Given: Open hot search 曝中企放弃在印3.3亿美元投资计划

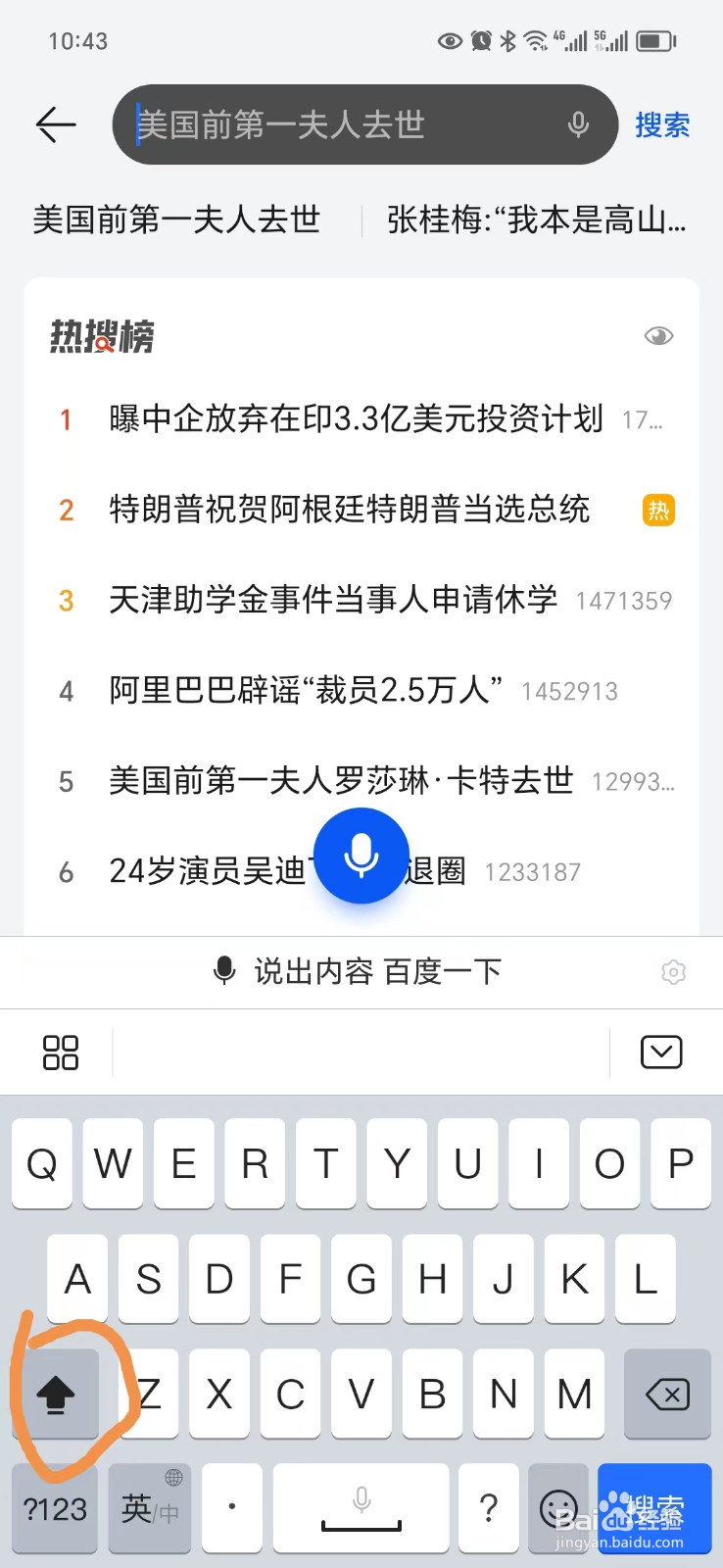Looking at the screenshot, I should click(356, 419).
